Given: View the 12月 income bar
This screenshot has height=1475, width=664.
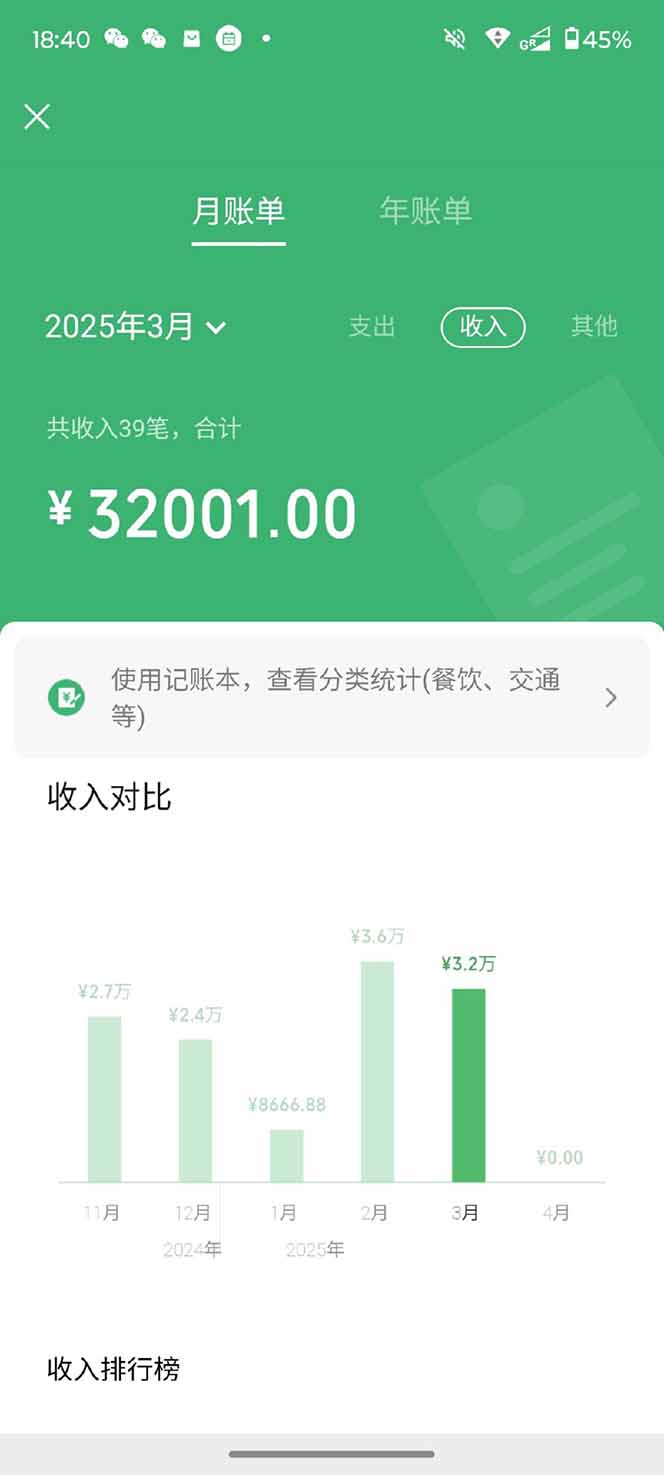Looking at the screenshot, I should tap(195, 1110).
